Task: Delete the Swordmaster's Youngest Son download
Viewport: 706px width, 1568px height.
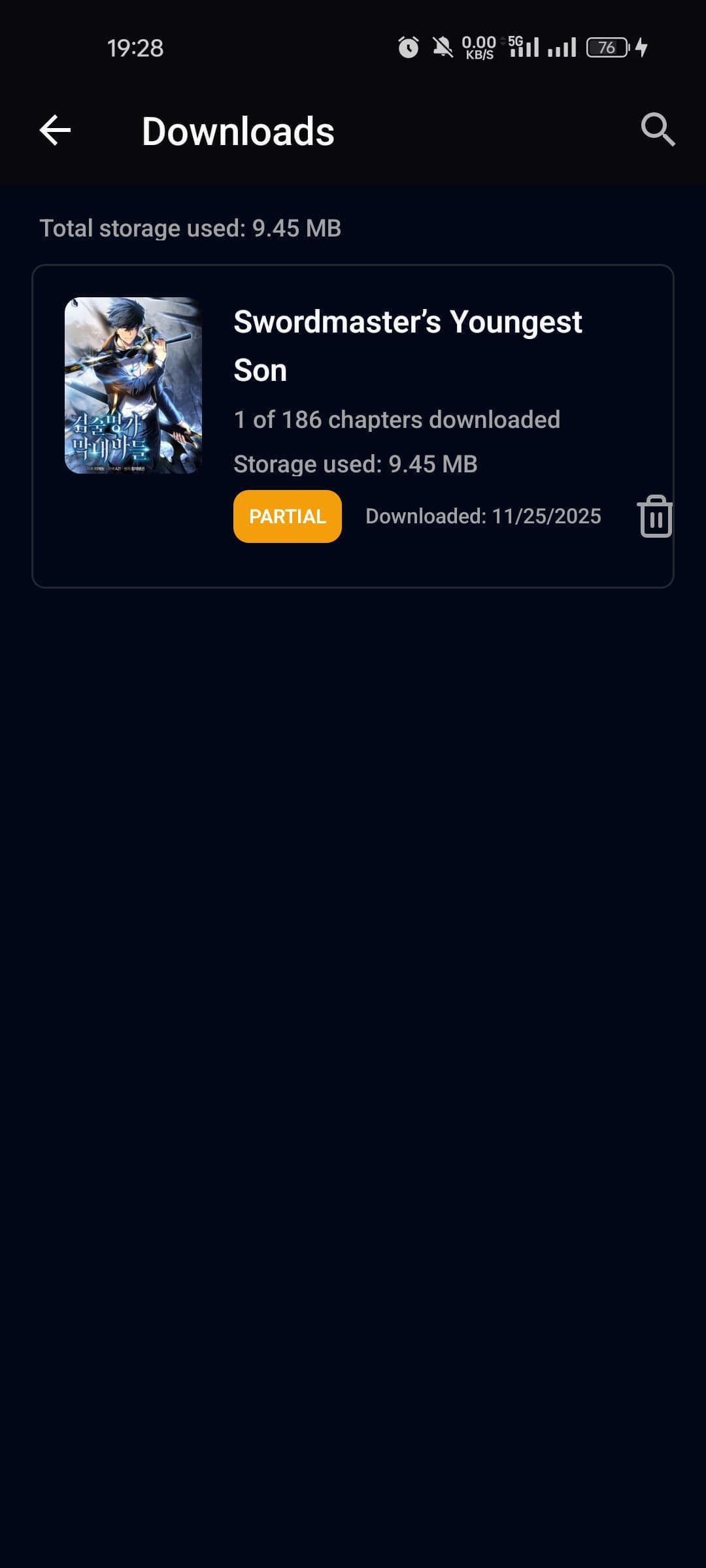Action: (655, 517)
